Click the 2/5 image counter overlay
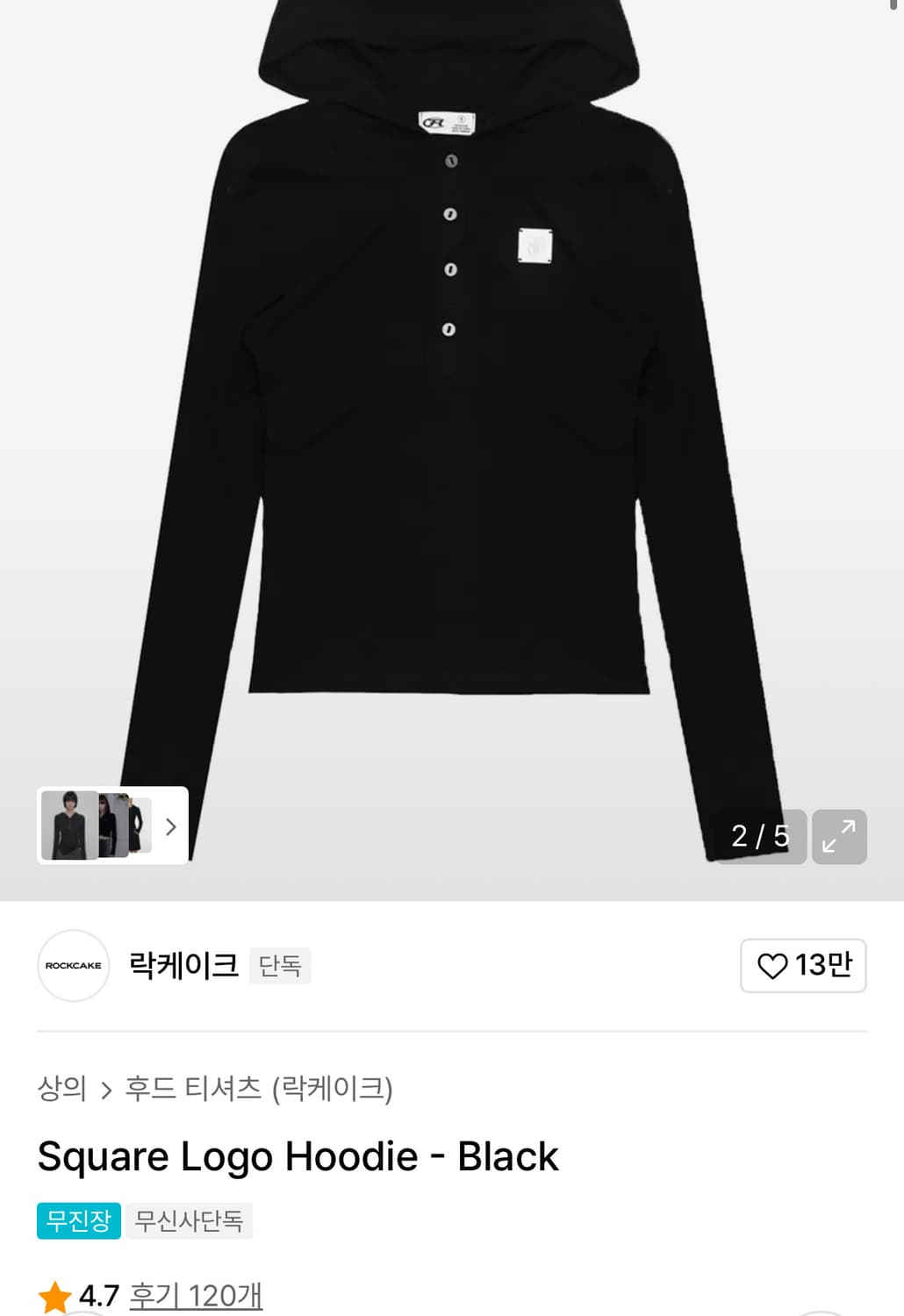 pyautogui.click(x=758, y=837)
